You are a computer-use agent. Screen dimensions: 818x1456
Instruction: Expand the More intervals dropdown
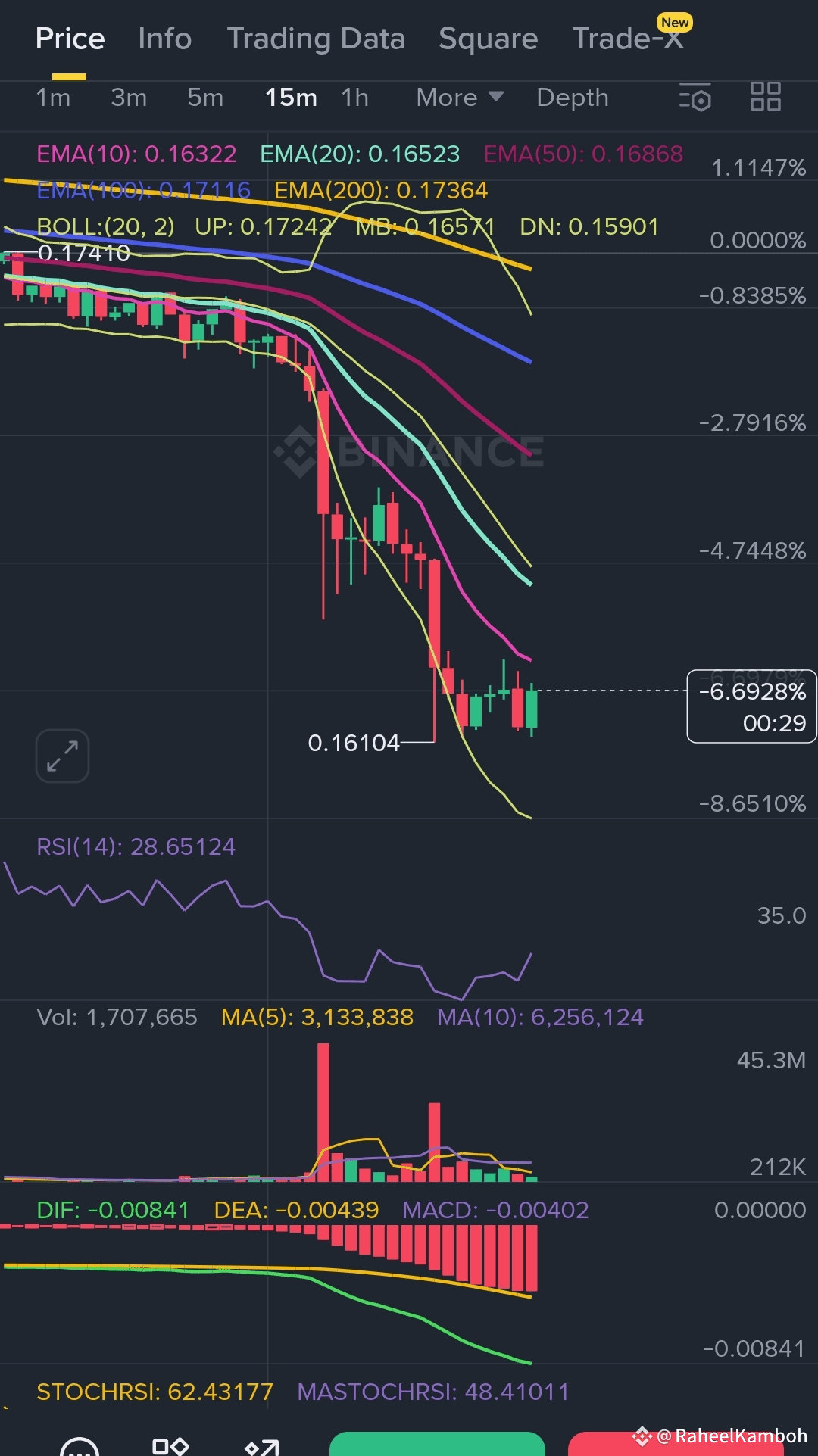pos(460,98)
